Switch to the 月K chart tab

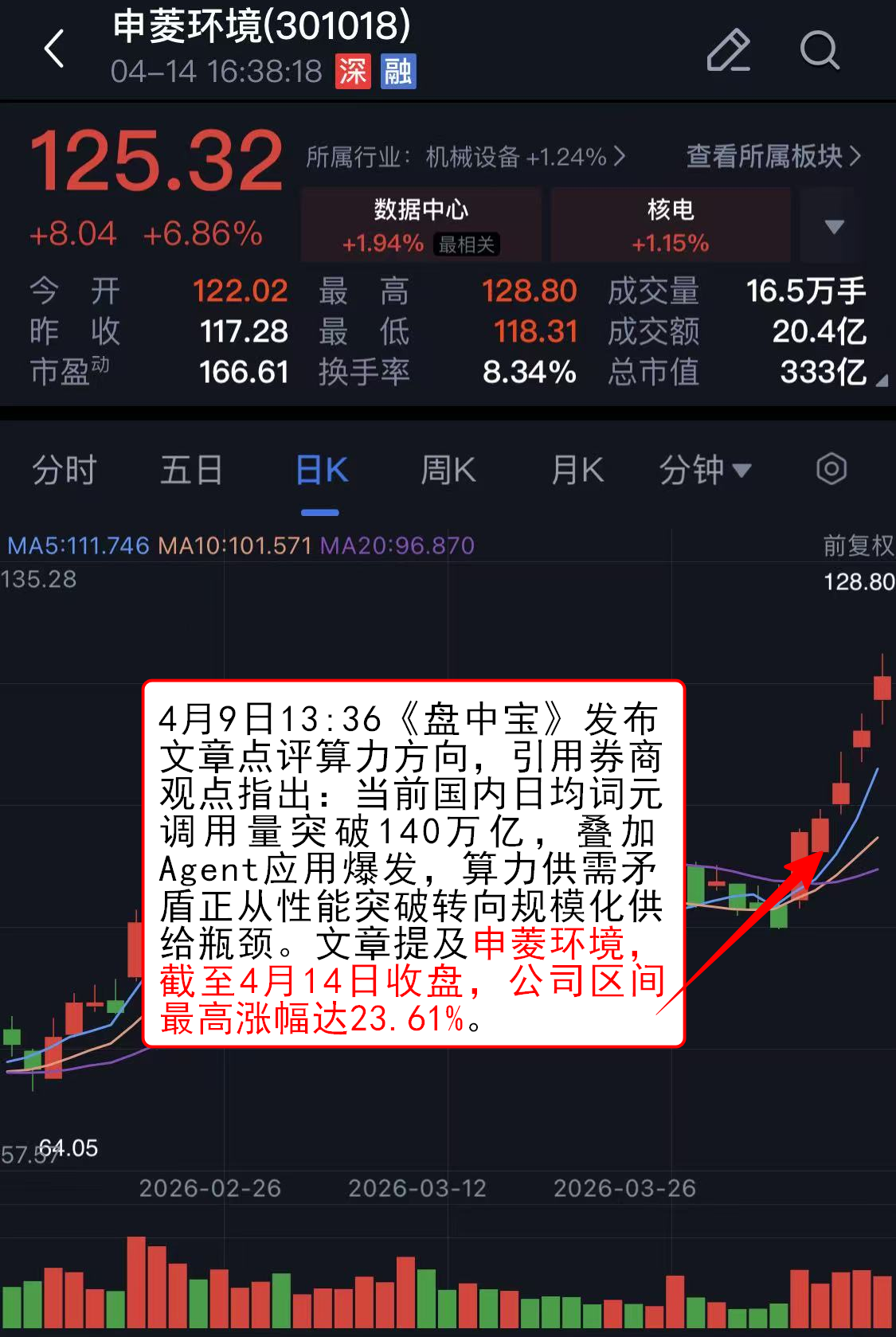[577, 470]
